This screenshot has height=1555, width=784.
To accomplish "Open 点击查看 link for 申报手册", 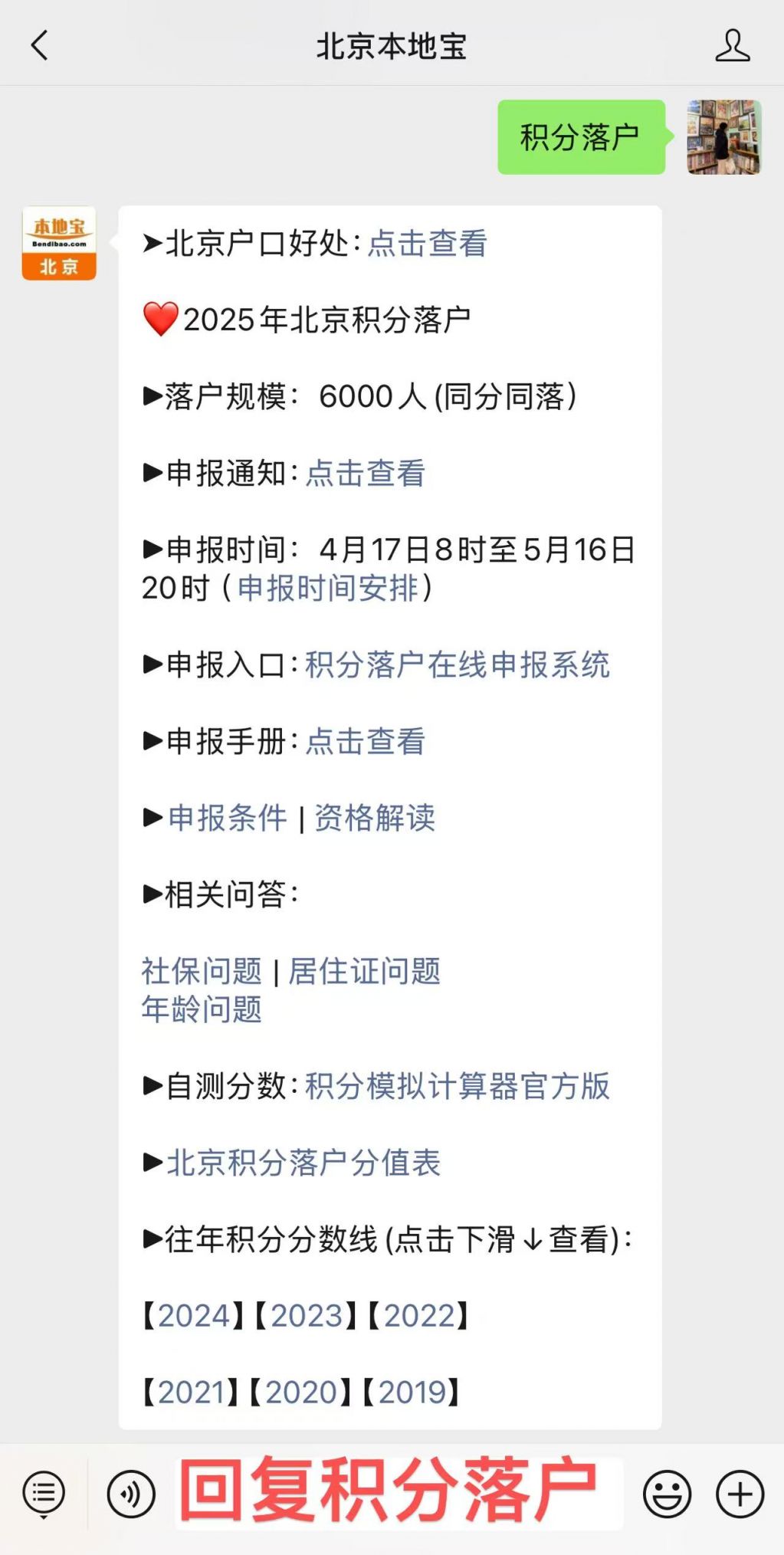I will pos(366,742).
